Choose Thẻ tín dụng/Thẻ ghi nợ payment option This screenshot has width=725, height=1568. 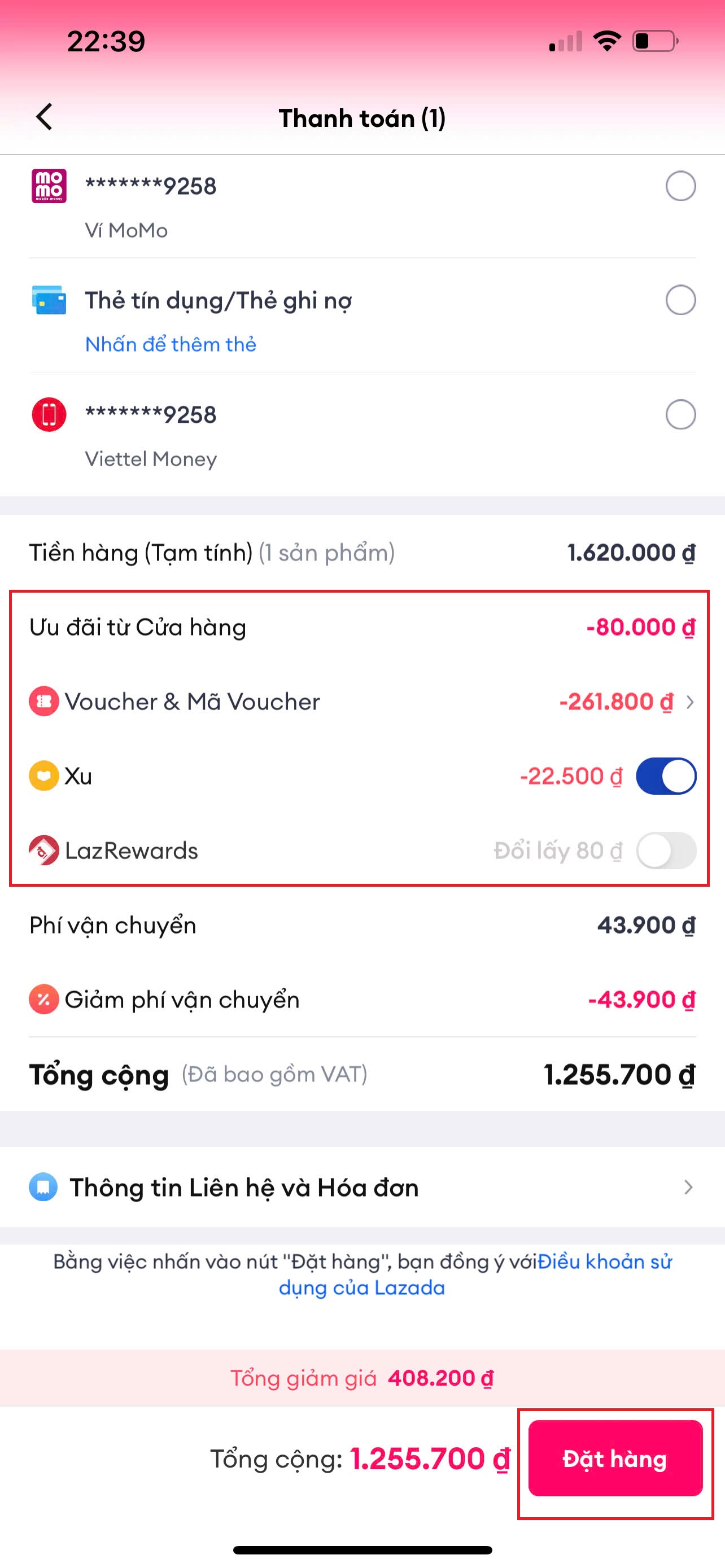coord(680,300)
